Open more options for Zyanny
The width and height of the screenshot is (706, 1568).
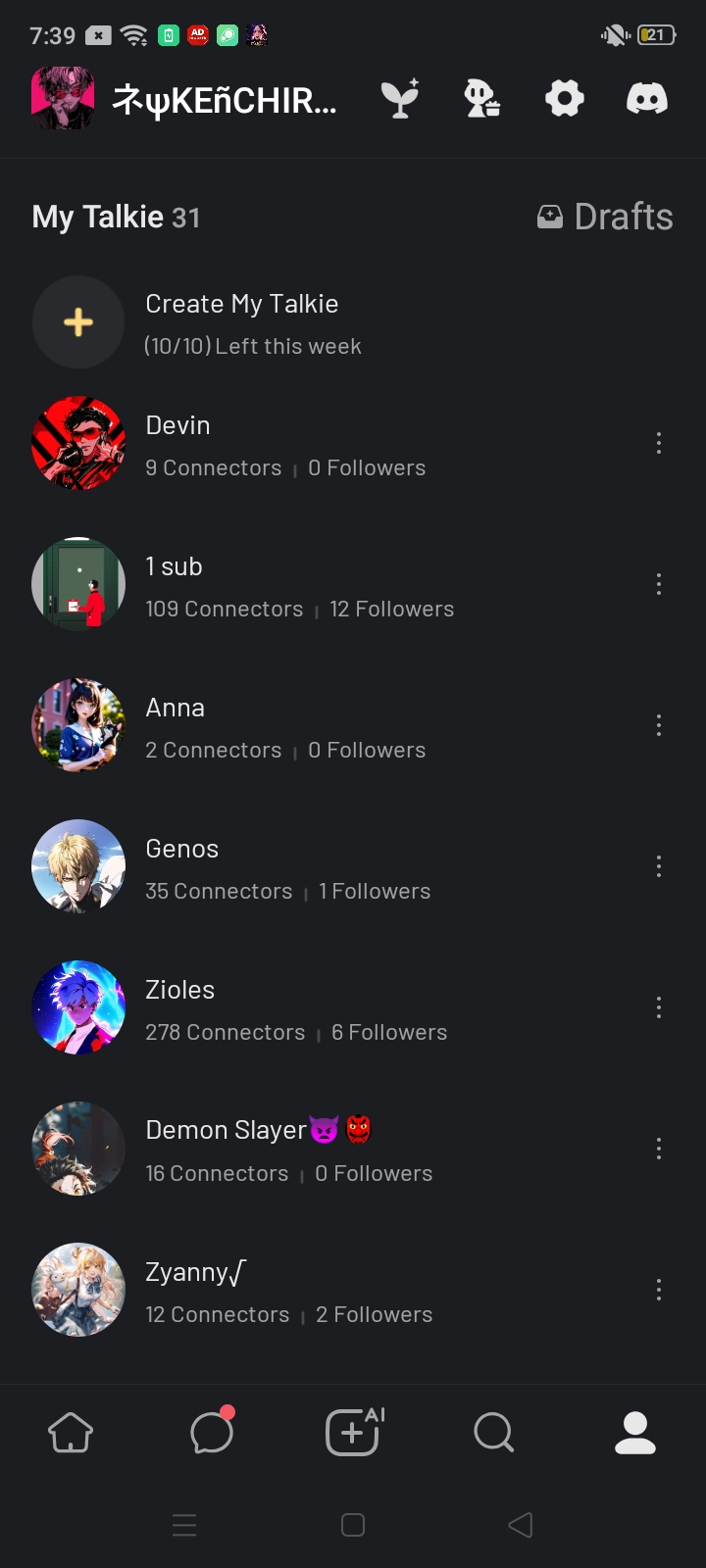659,1291
